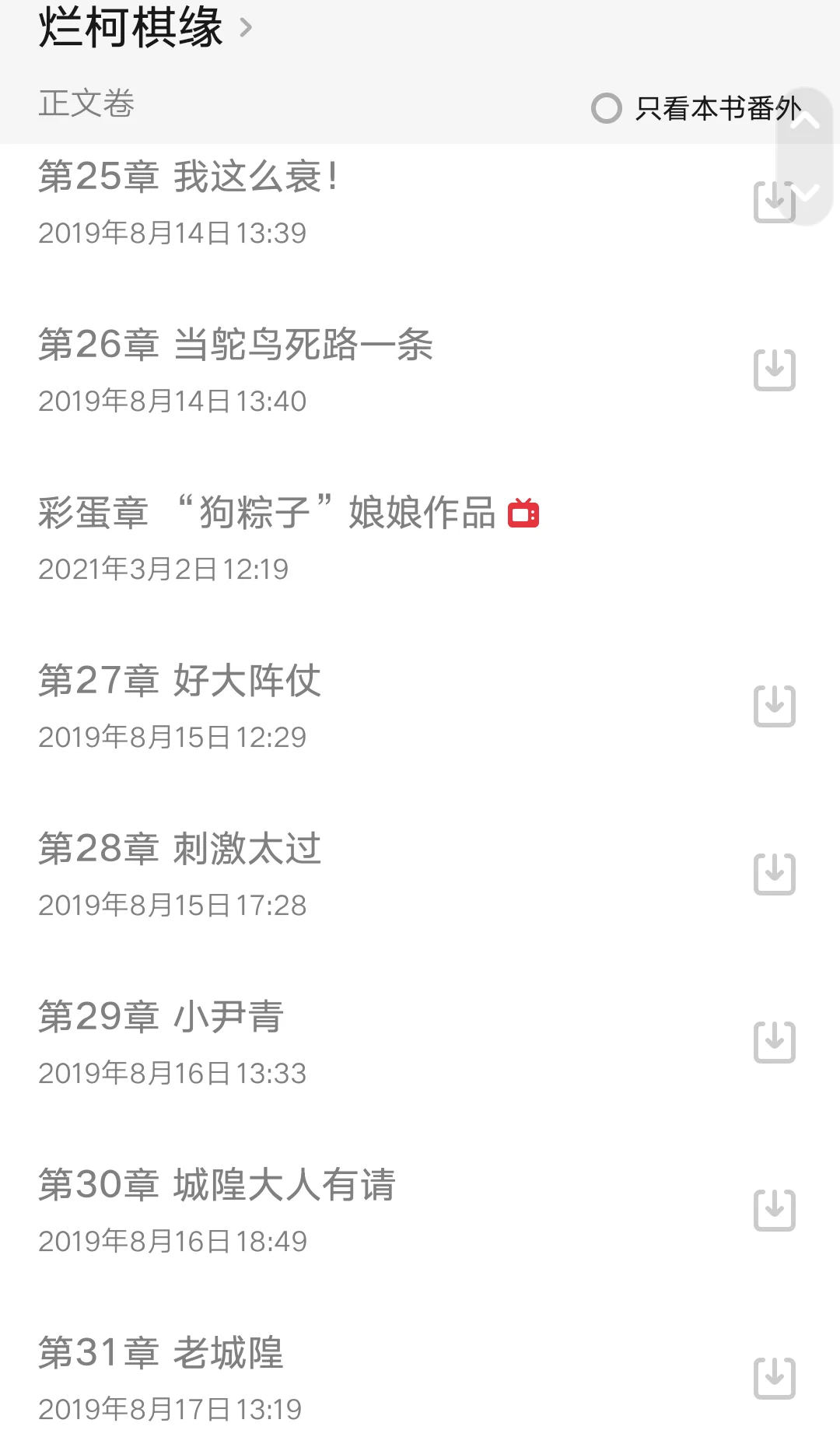
Task: Jump to the top of the chapter list
Action: (805, 121)
